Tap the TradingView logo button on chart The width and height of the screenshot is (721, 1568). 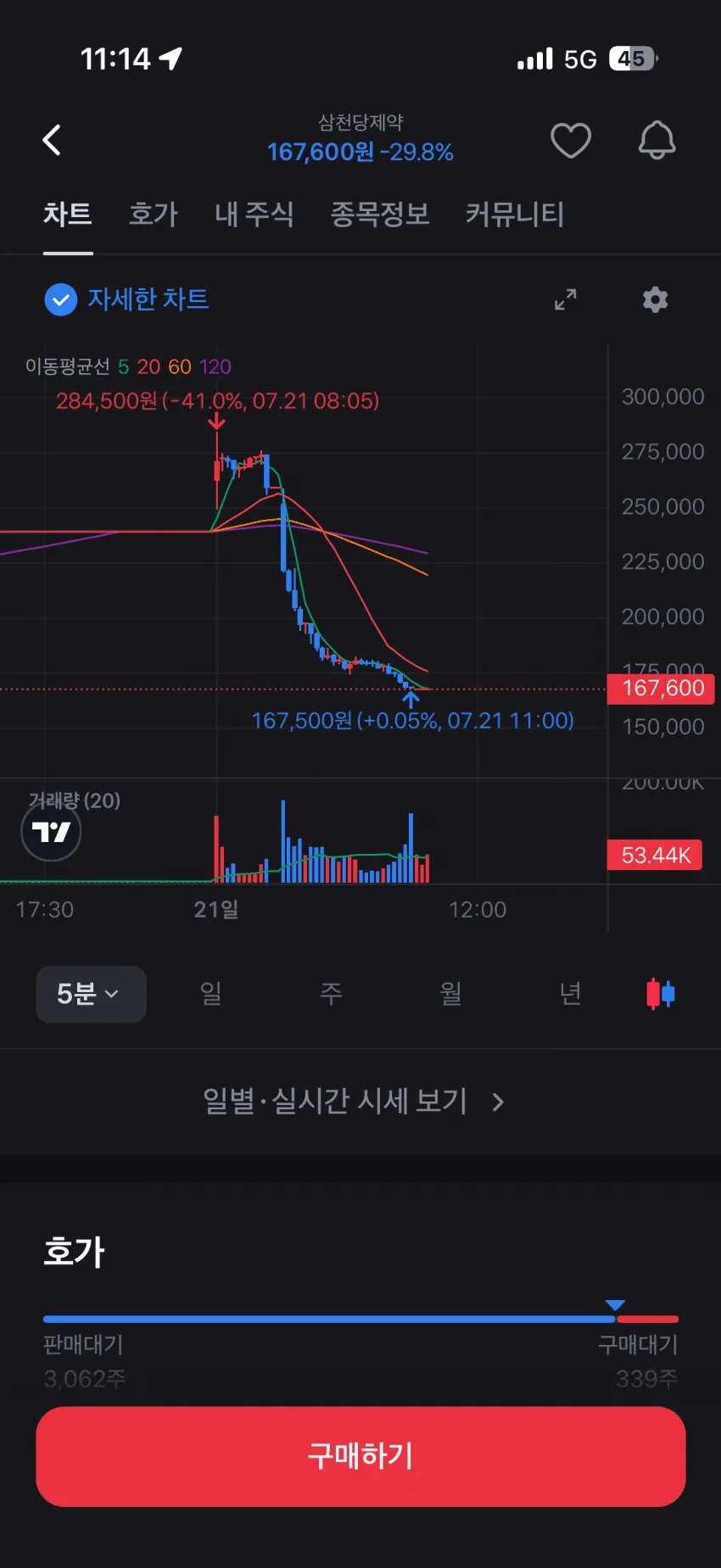(x=51, y=832)
